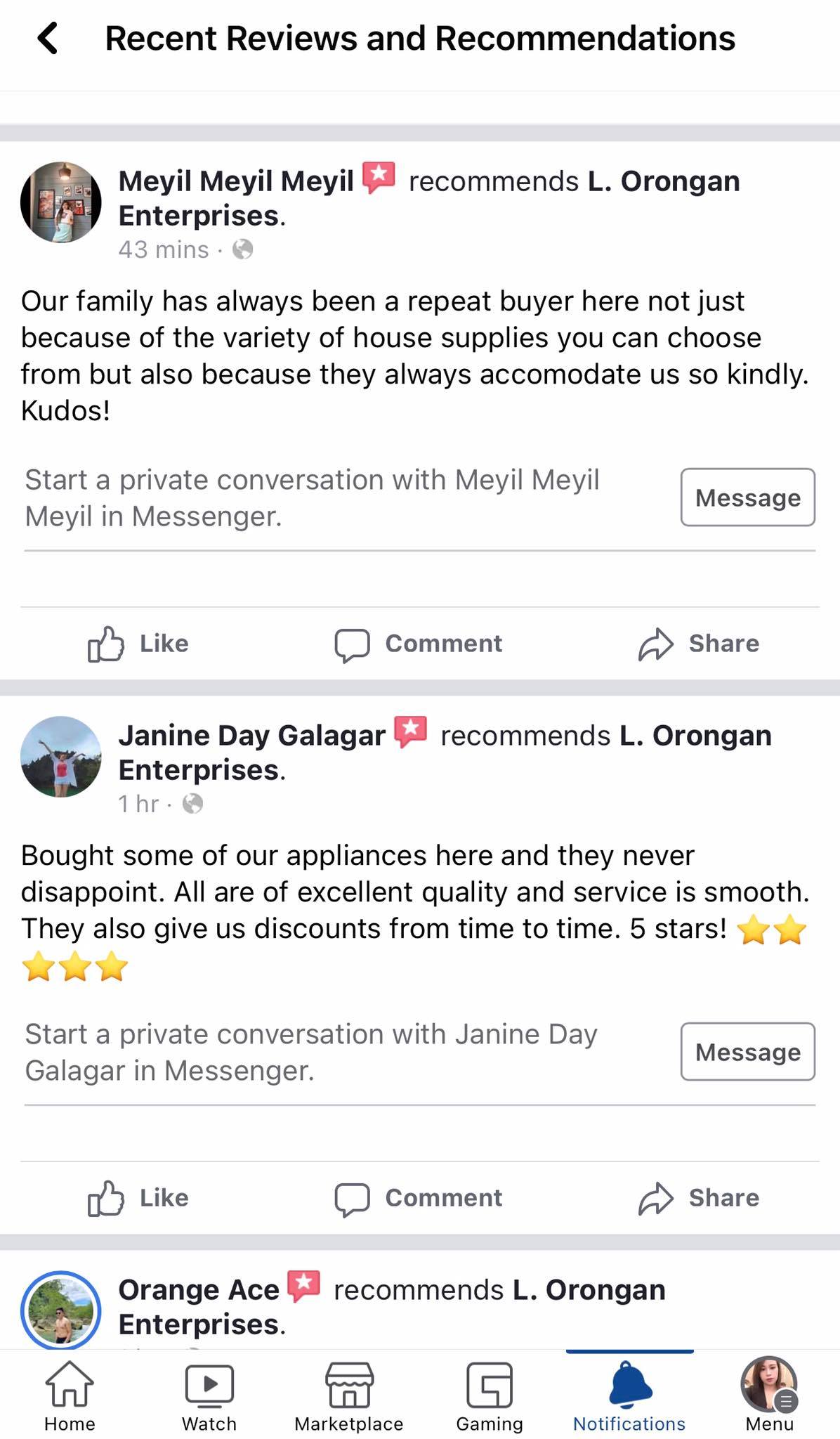Share Meyil Meyil Meyil's recommendation

click(x=699, y=644)
